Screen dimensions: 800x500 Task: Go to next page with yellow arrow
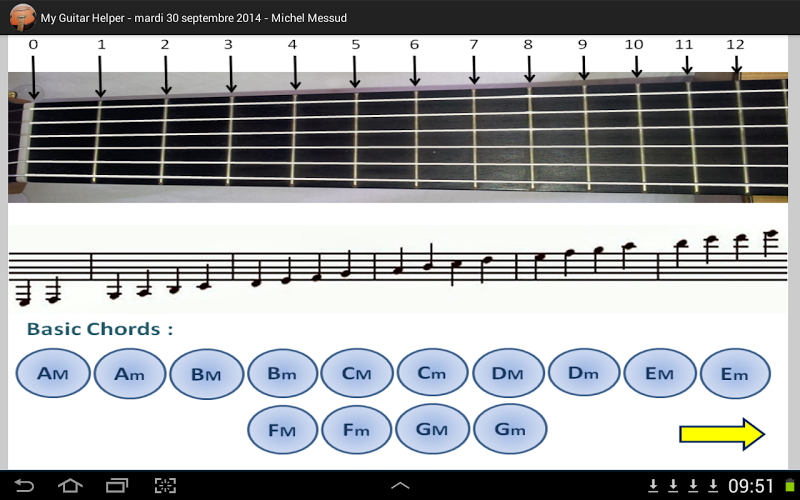[721, 433]
